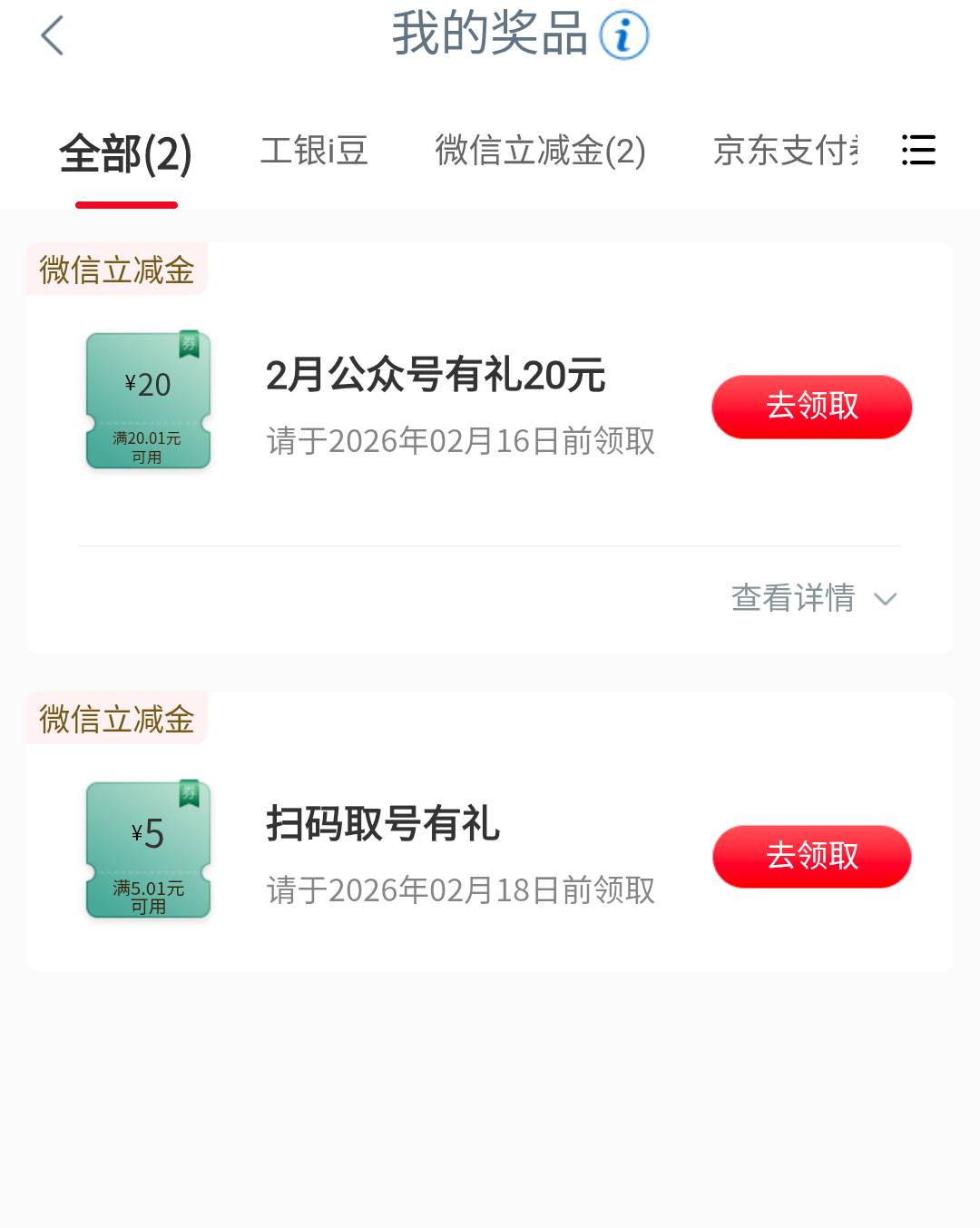Switch to the 京东支付 tab
The height and width of the screenshot is (1228, 980).
pyautogui.click(x=786, y=151)
